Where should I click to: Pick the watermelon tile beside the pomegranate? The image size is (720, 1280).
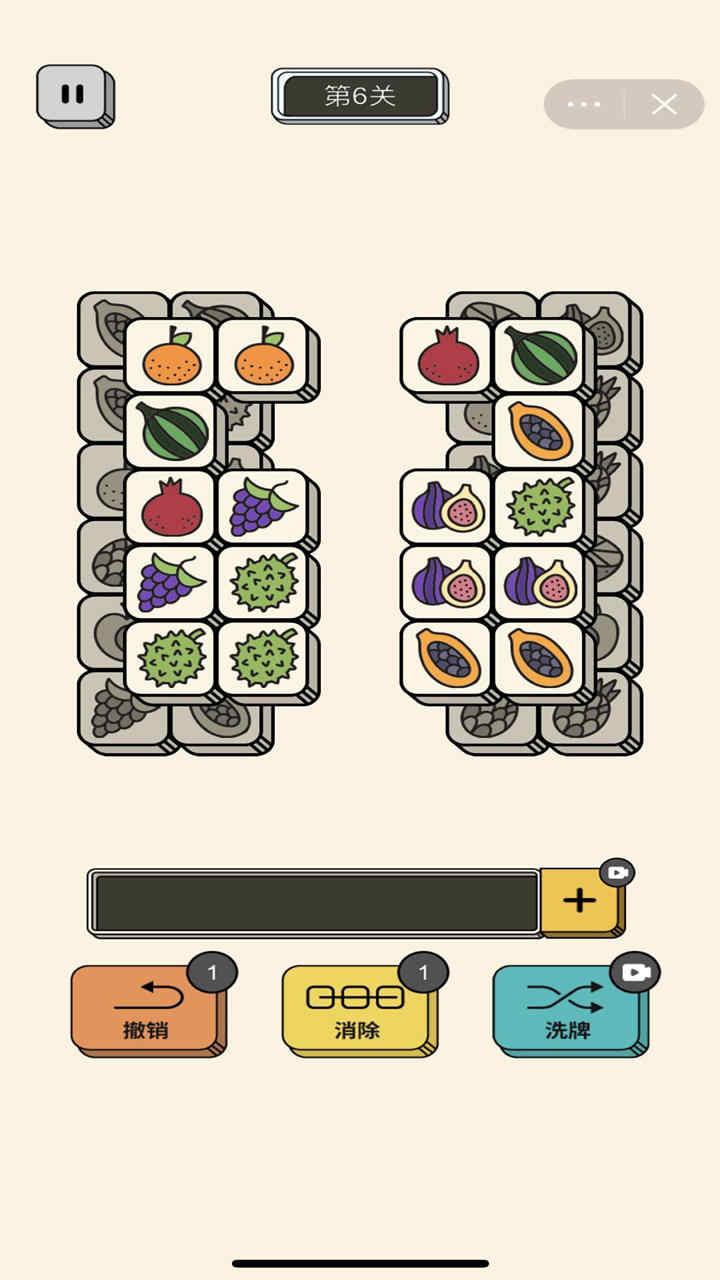(540, 355)
